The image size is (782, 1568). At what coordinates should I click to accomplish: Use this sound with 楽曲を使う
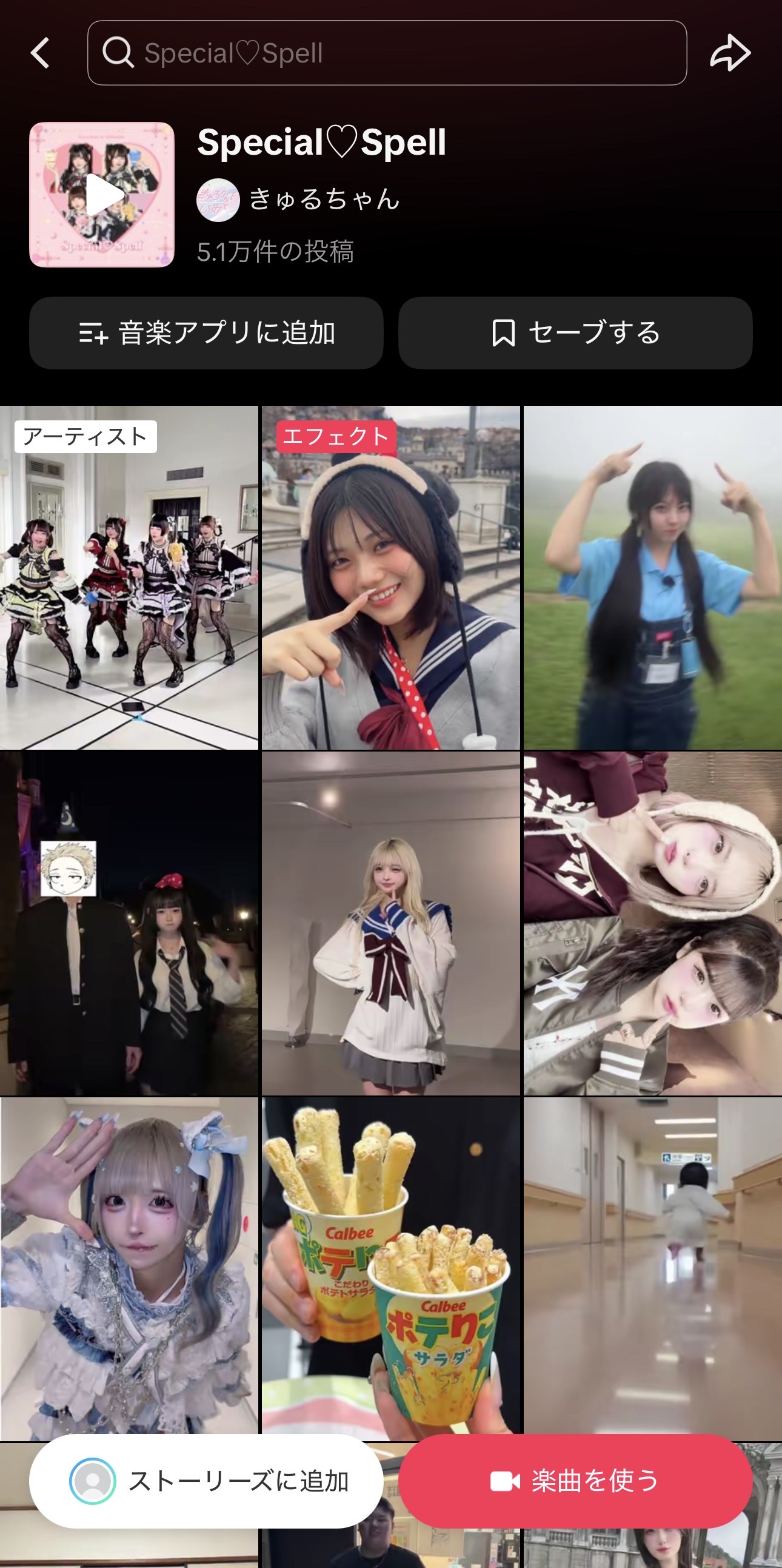[x=575, y=1481]
